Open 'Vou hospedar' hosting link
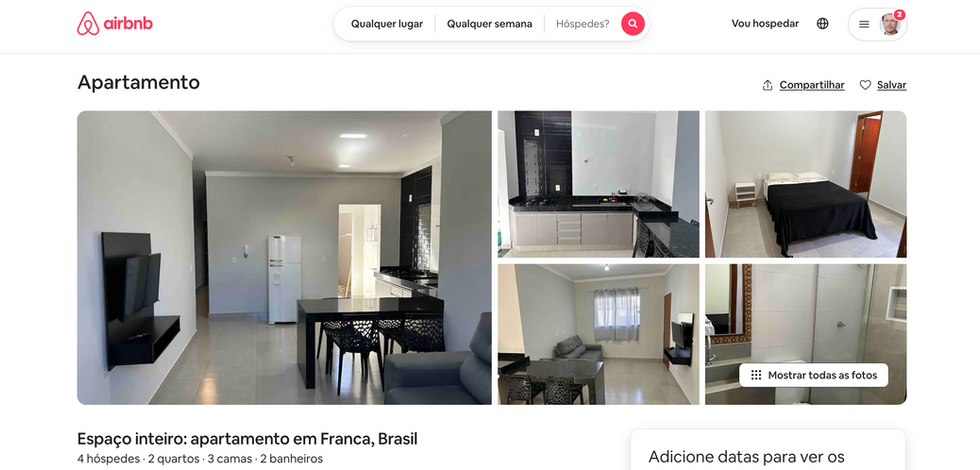 764,24
